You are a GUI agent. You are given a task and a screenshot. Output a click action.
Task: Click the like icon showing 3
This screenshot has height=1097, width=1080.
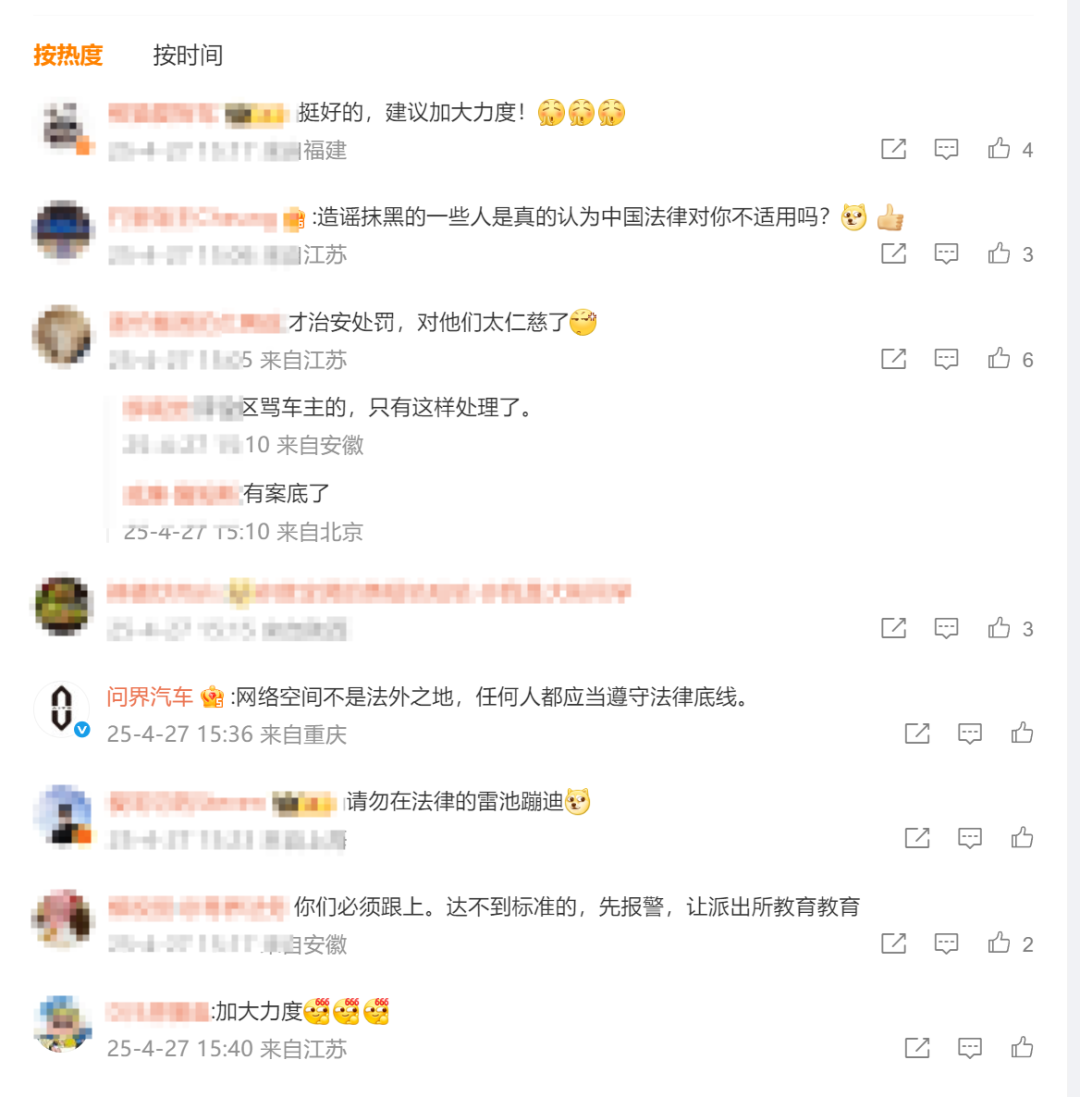tap(997, 253)
